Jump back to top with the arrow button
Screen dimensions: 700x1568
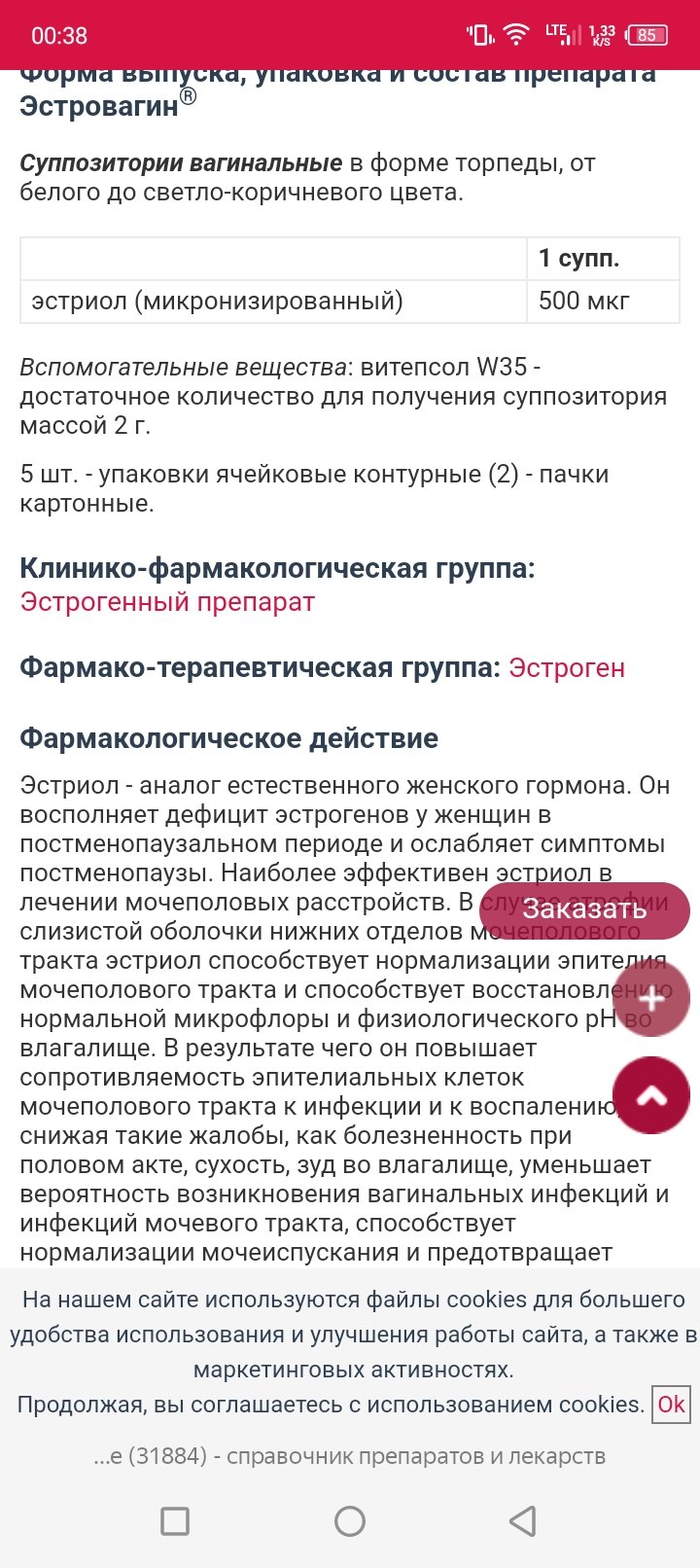coord(651,1096)
